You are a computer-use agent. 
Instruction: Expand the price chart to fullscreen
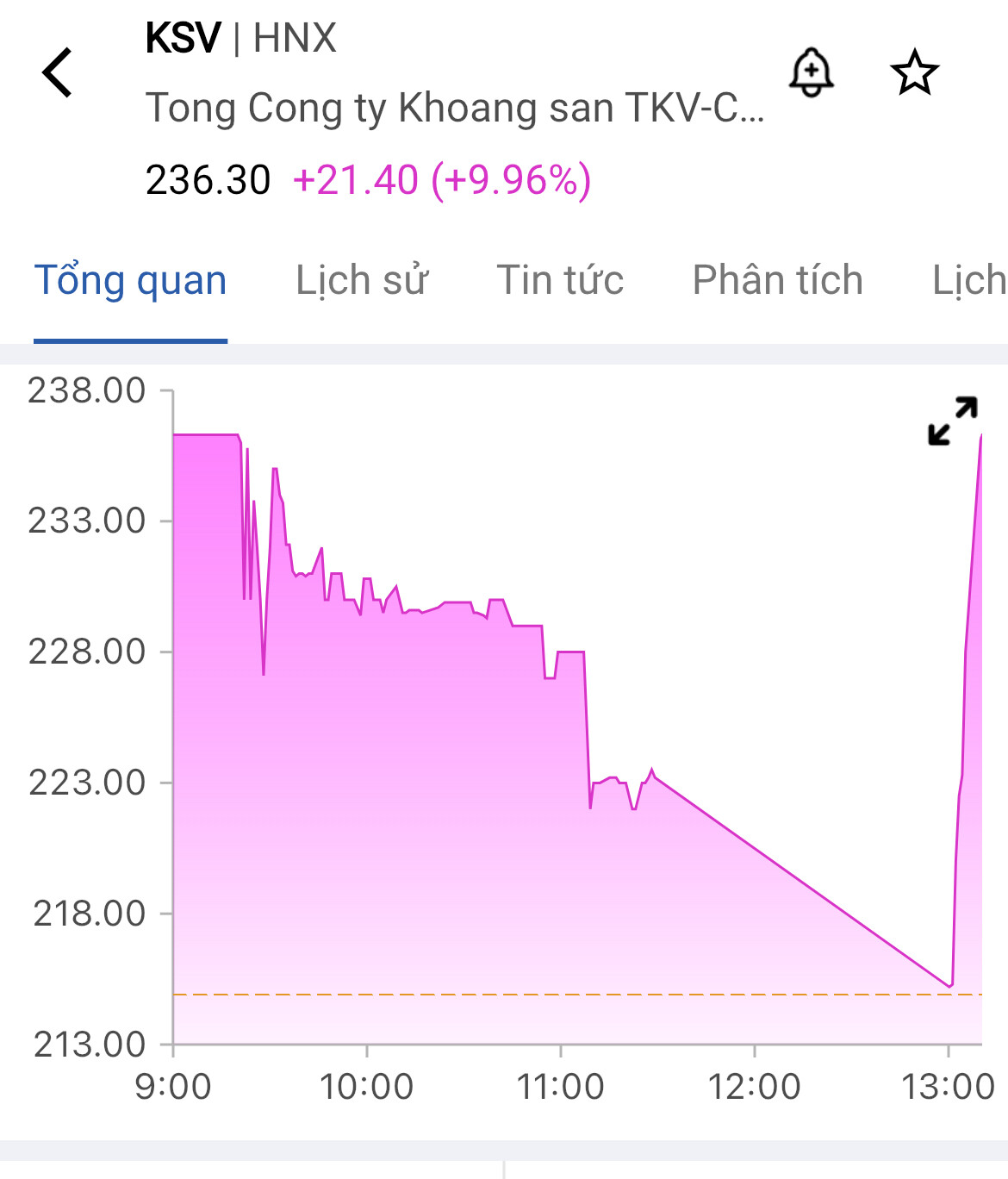tap(953, 421)
